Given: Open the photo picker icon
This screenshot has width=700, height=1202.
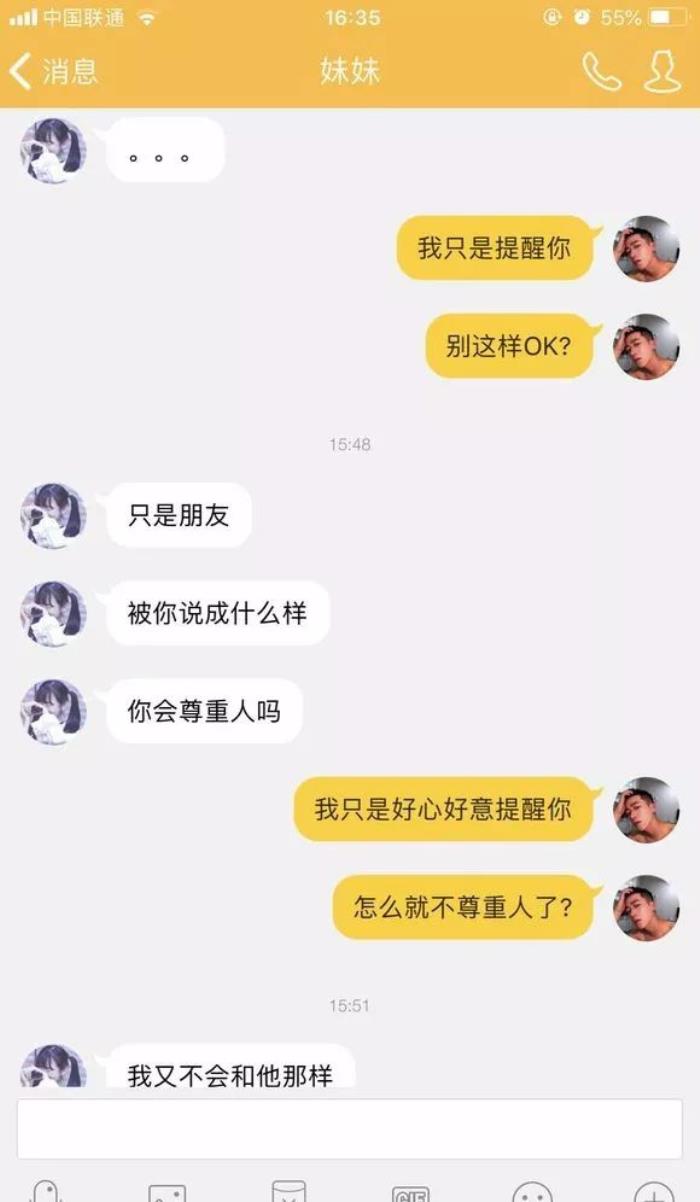Looking at the screenshot, I should 167,1192.
